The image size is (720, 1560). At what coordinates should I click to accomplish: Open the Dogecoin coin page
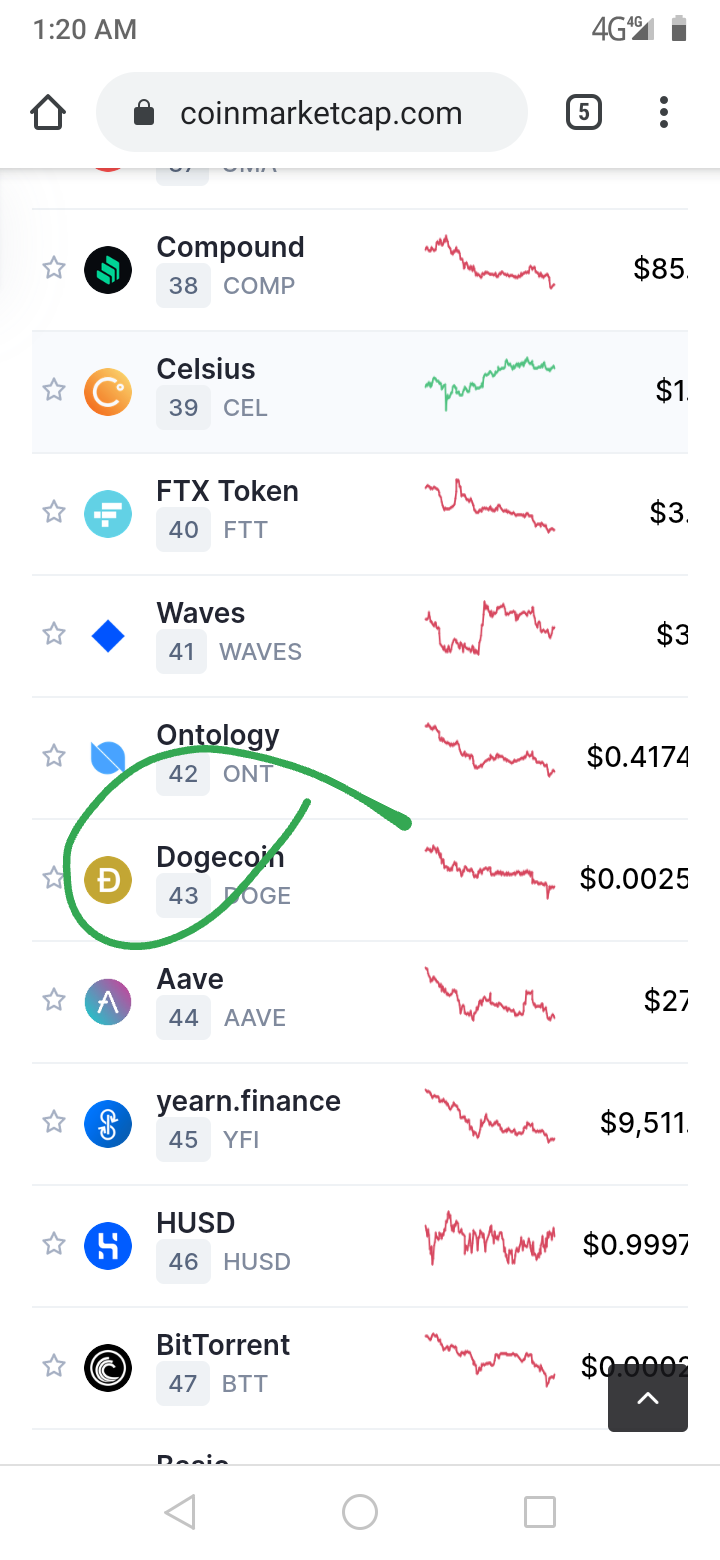tap(220, 858)
